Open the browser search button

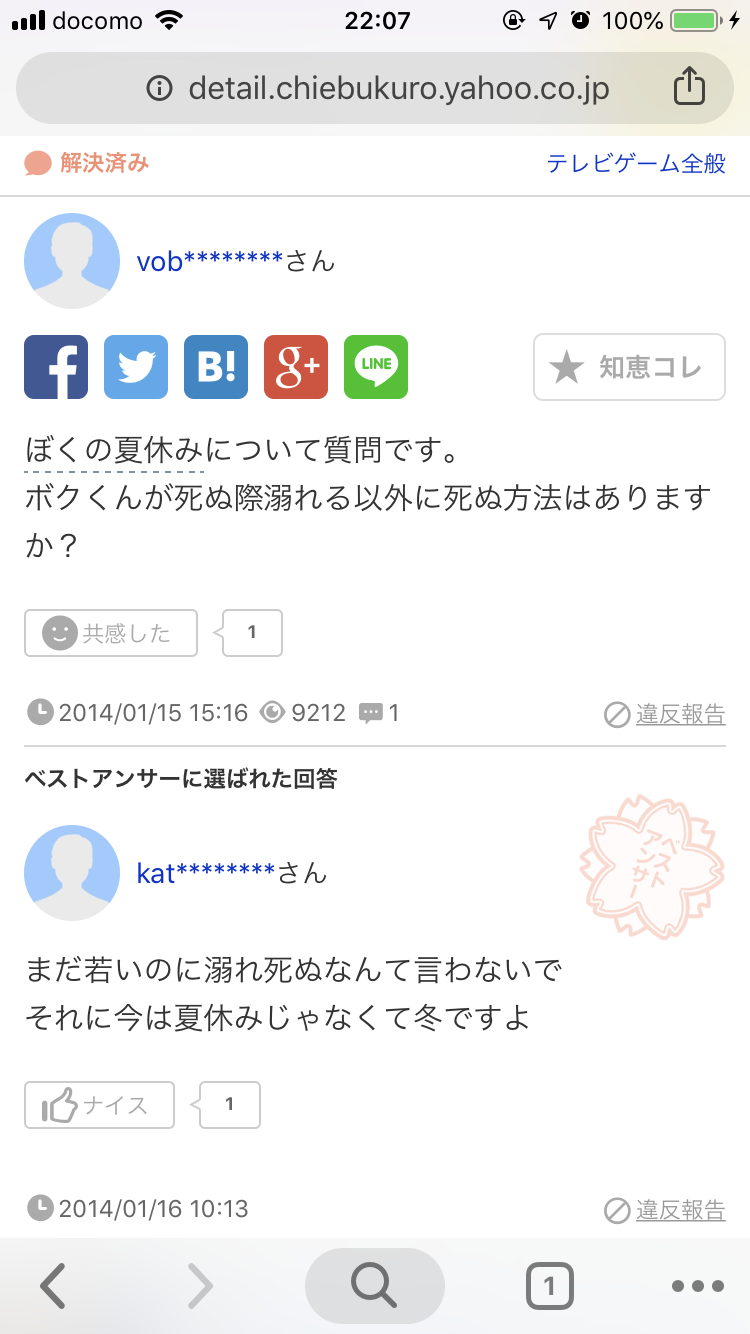coord(374,1286)
